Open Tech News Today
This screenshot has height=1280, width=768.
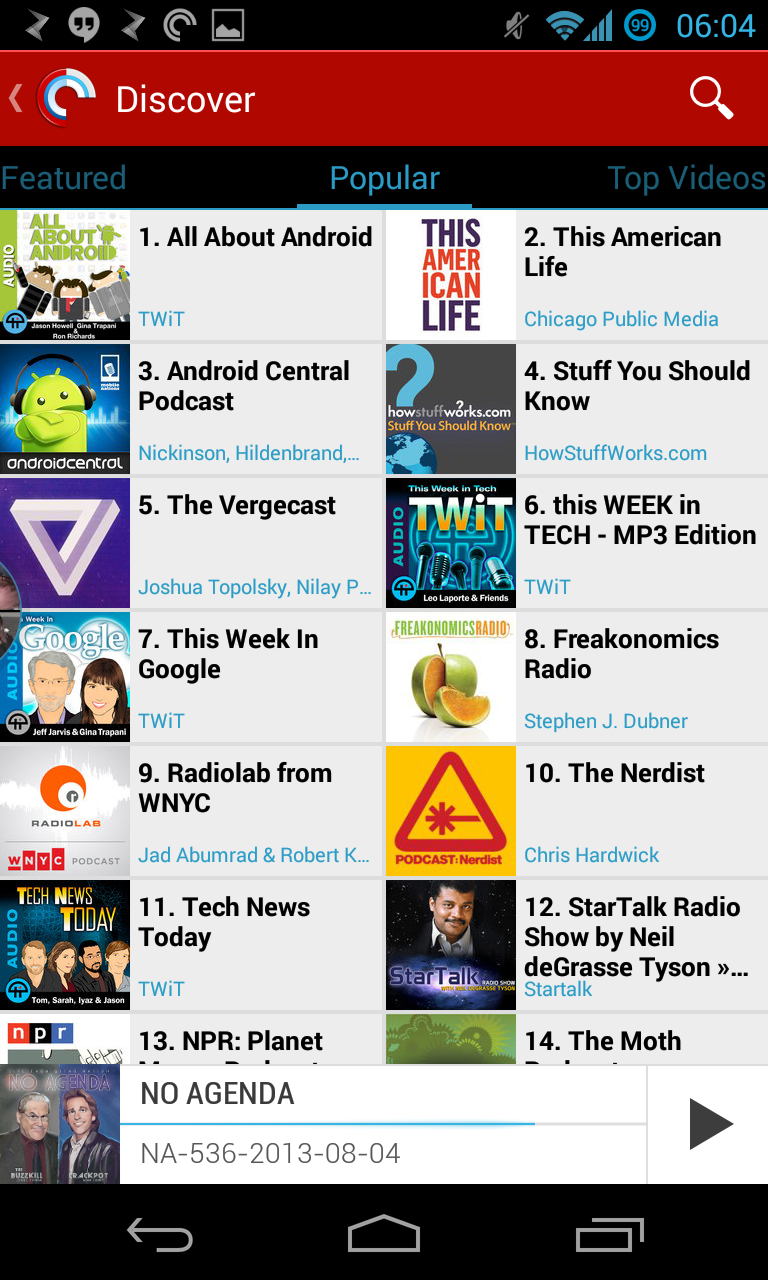pos(191,945)
